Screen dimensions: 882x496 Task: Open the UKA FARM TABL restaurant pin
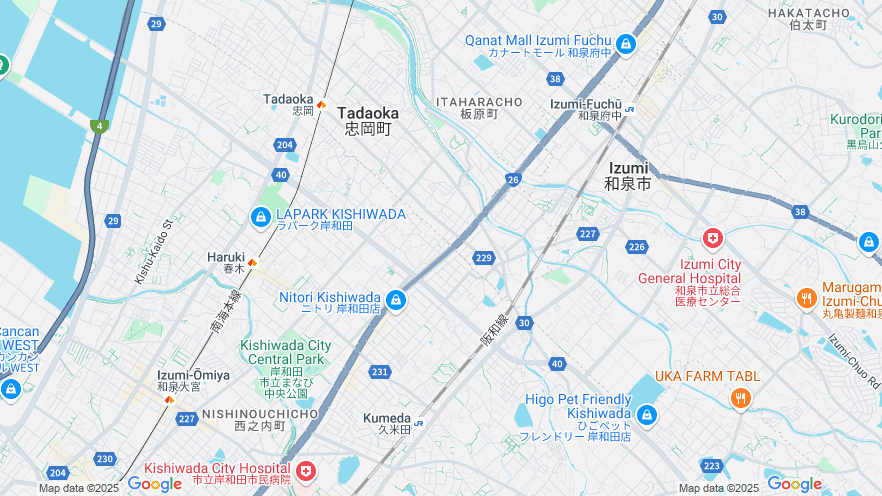[741, 399]
